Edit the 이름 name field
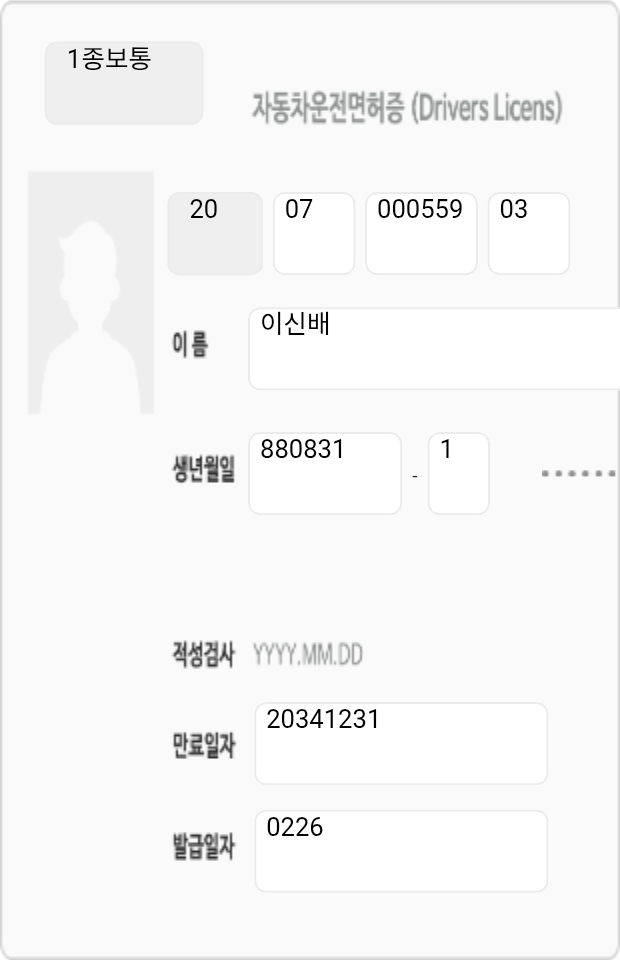 (434, 348)
